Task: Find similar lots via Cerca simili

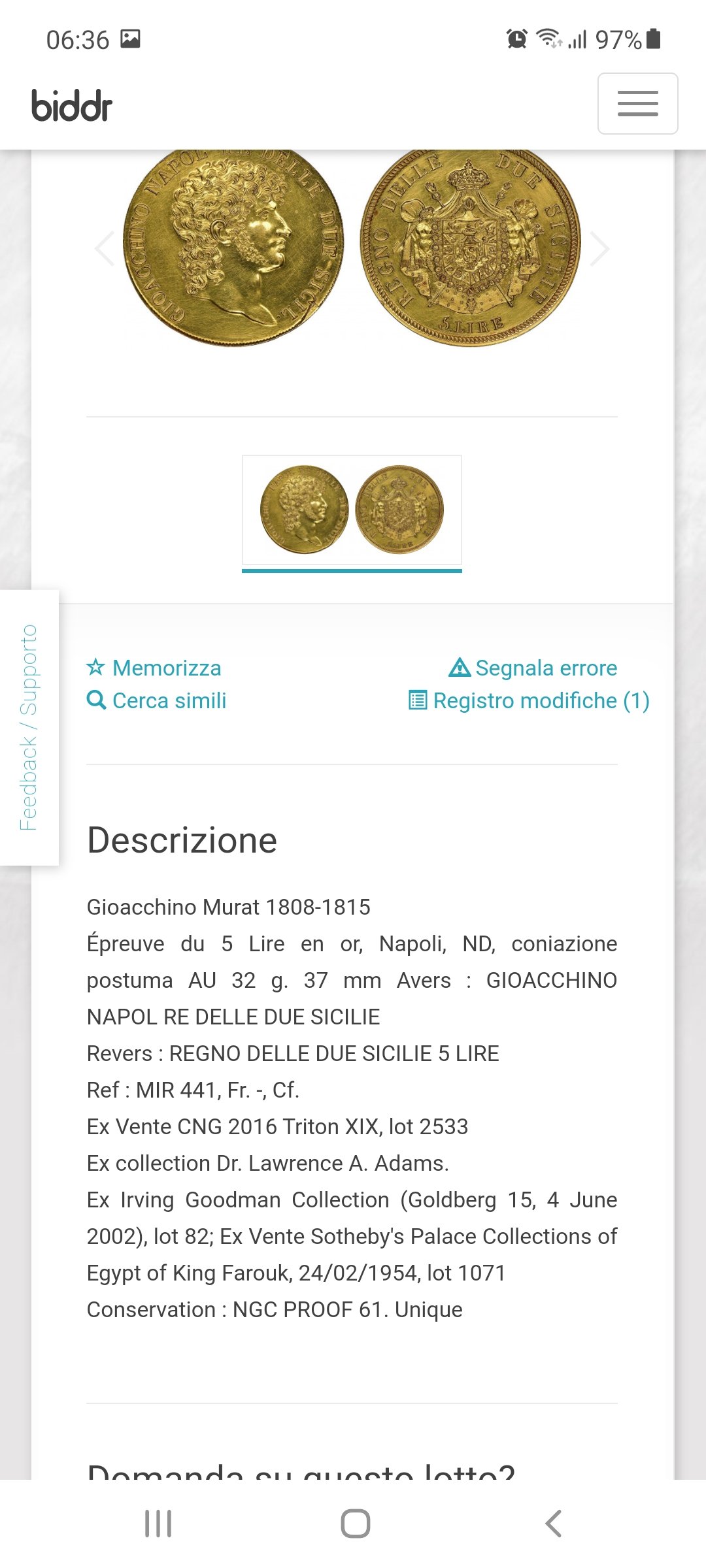Action: [x=157, y=700]
